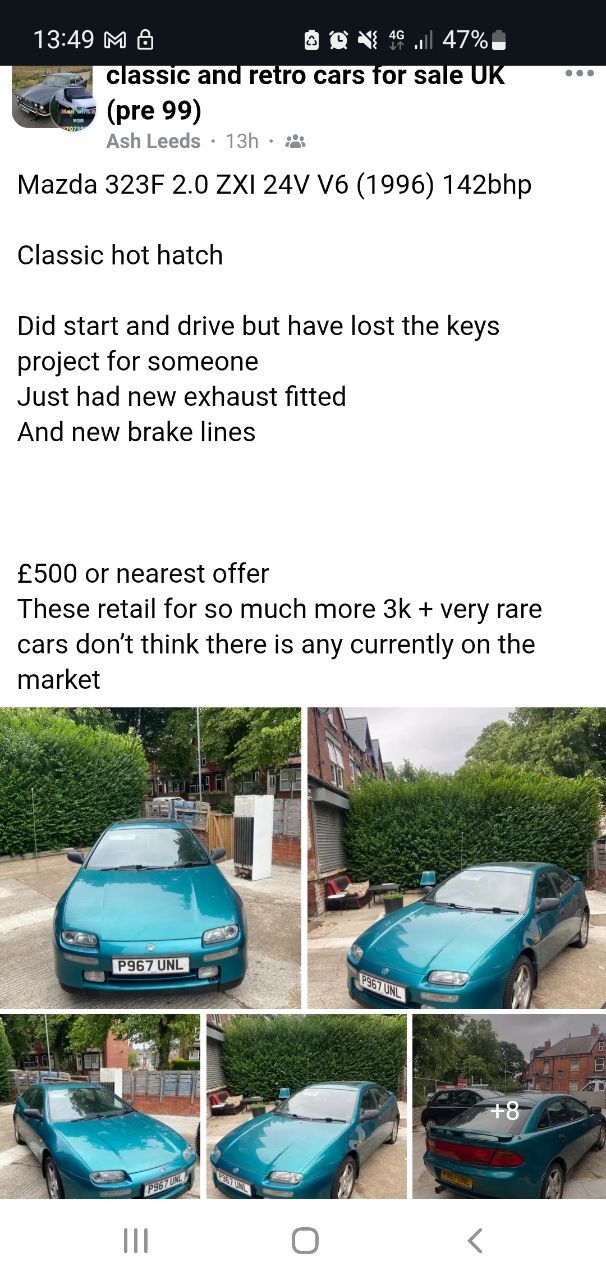Viewport: 606px width, 1280px height.
Task: Open the bottom-middle car photo
Action: [306, 1106]
